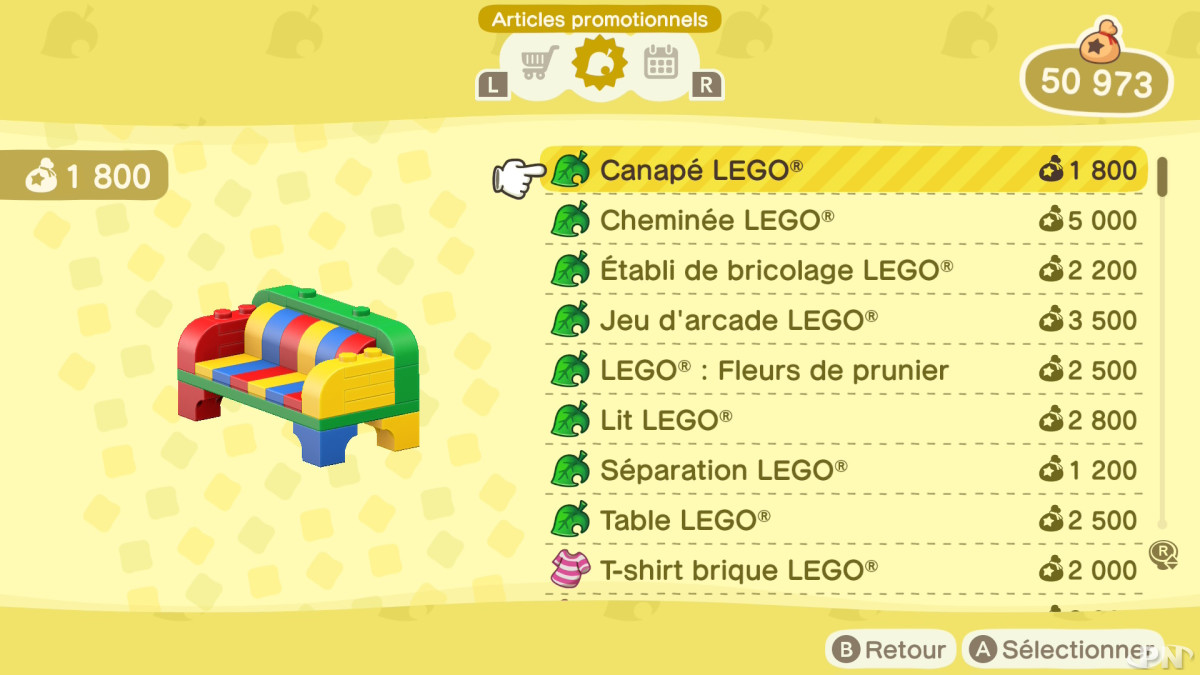The image size is (1200, 675).
Task: Tap the leaf promotional items tab
Action: tap(599, 63)
